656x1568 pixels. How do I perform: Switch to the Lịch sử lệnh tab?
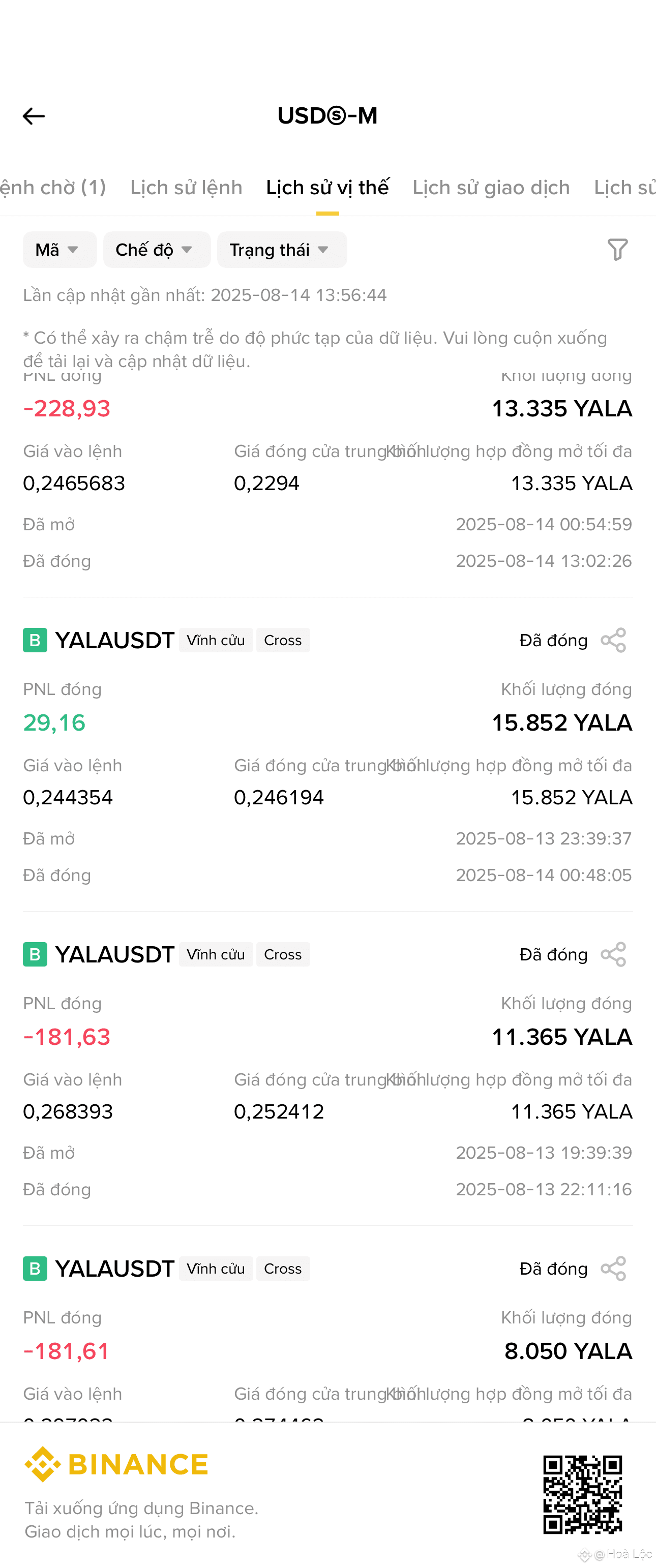[186, 188]
